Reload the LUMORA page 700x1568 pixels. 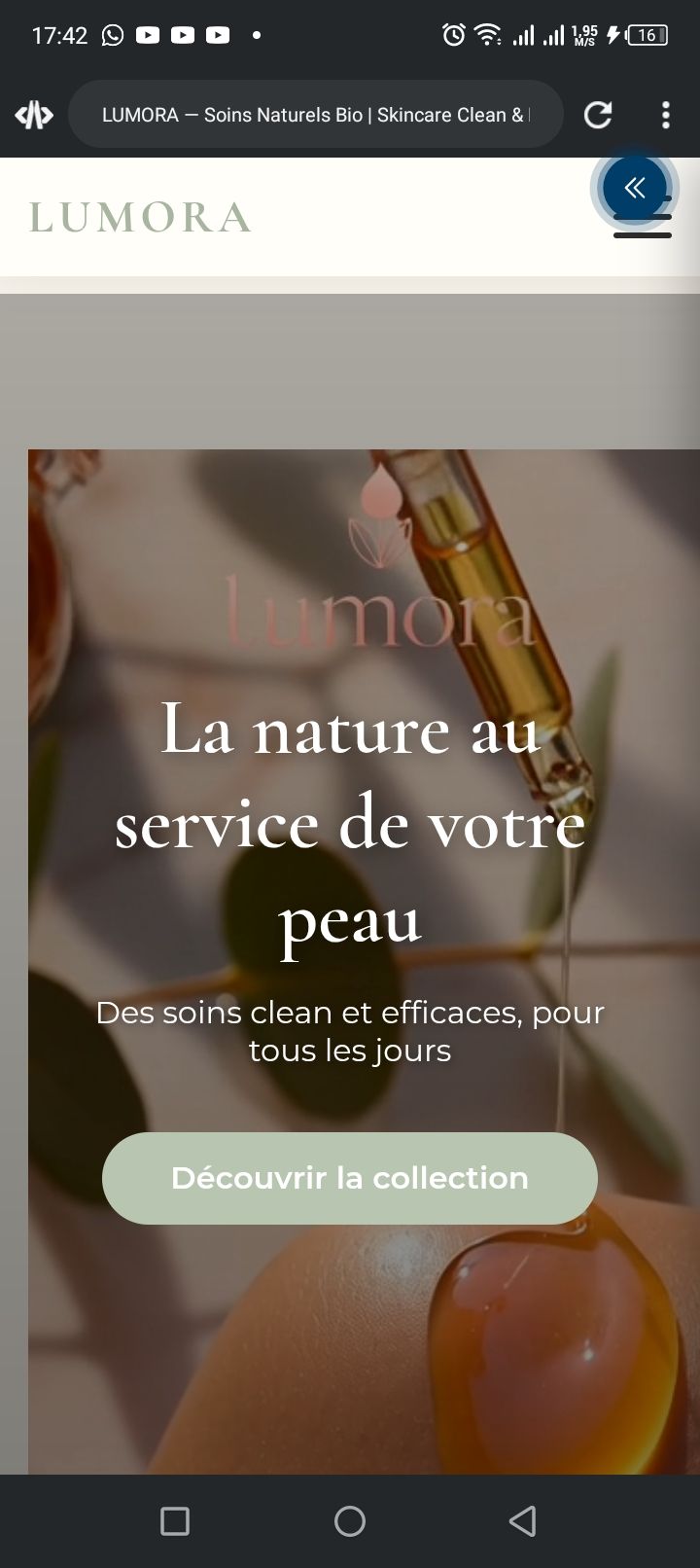pos(598,115)
